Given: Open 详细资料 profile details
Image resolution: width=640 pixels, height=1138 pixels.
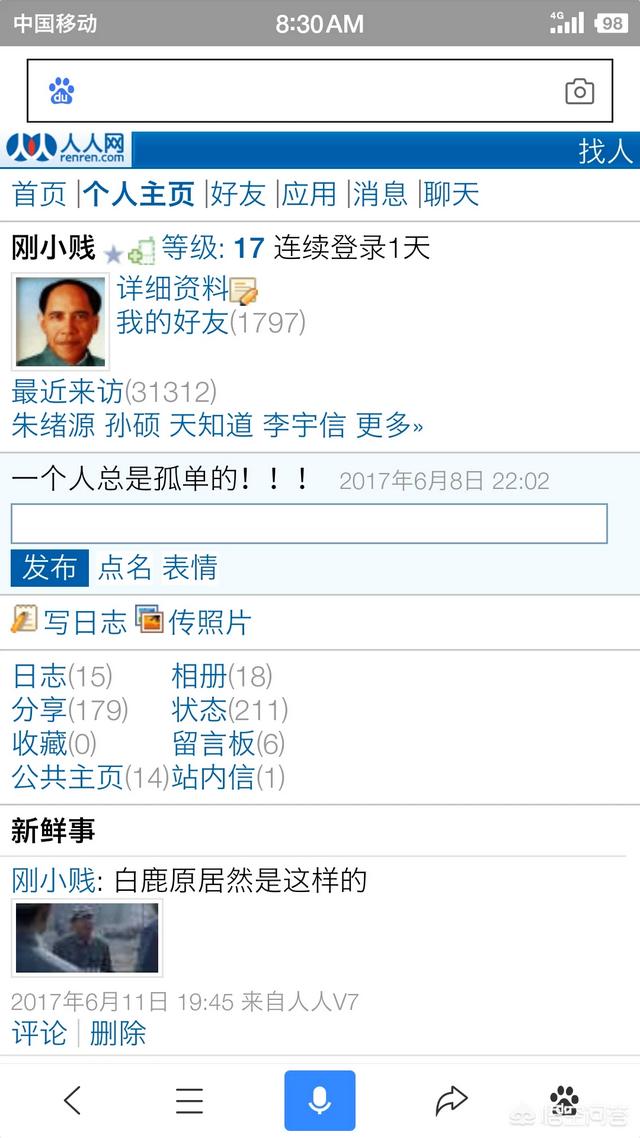Looking at the screenshot, I should [173, 289].
